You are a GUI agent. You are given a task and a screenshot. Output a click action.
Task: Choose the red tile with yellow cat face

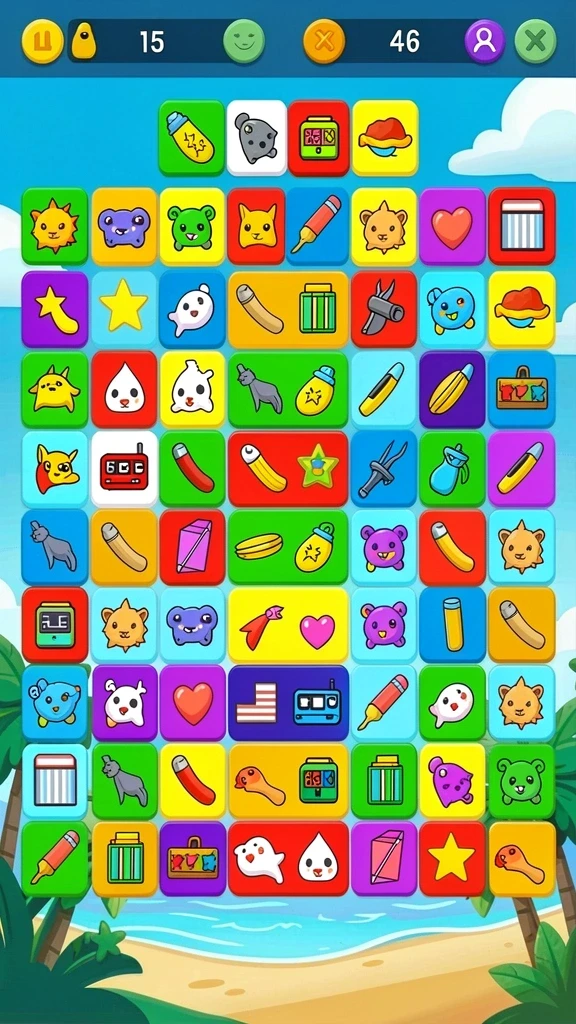tap(257, 226)
